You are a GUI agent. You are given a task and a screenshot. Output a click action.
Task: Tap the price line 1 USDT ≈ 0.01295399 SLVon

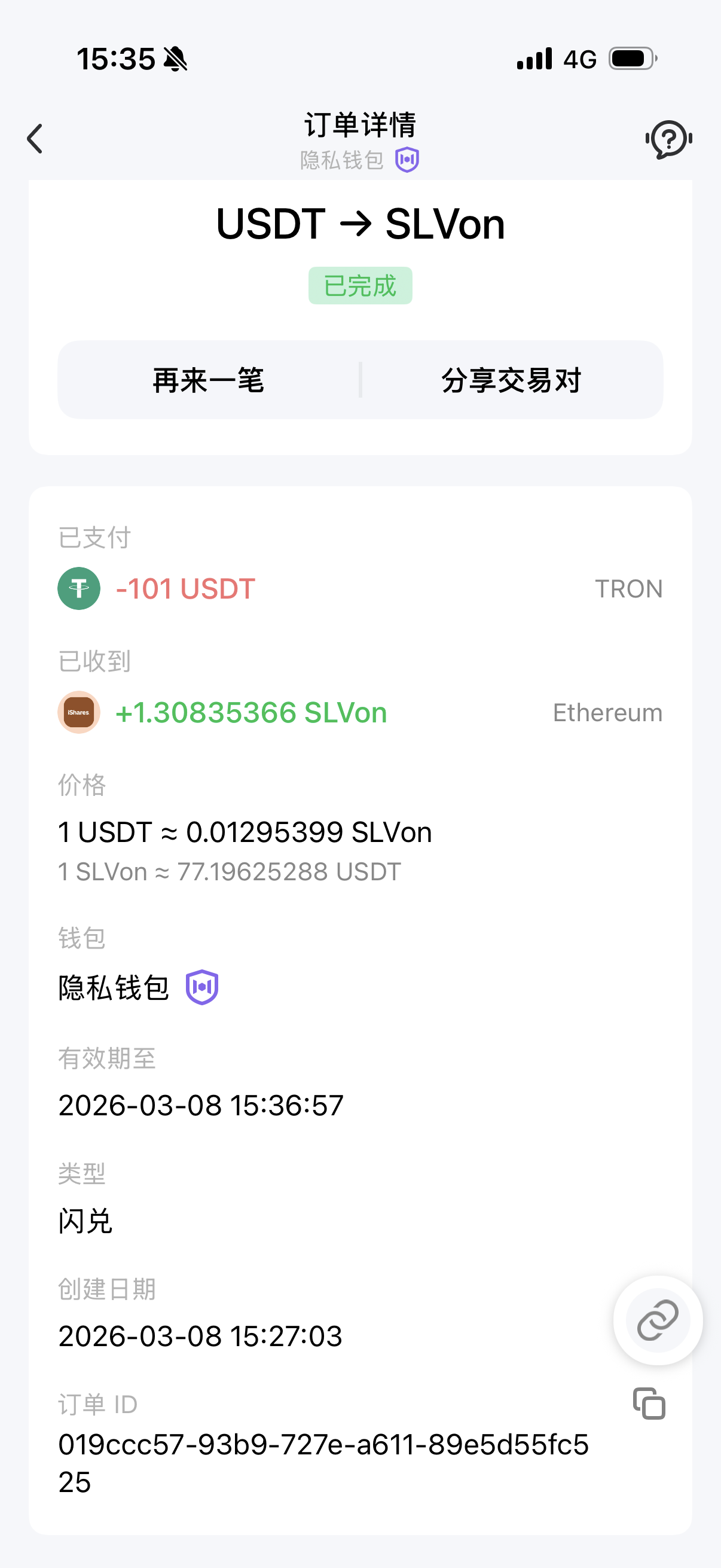point(243,831)
